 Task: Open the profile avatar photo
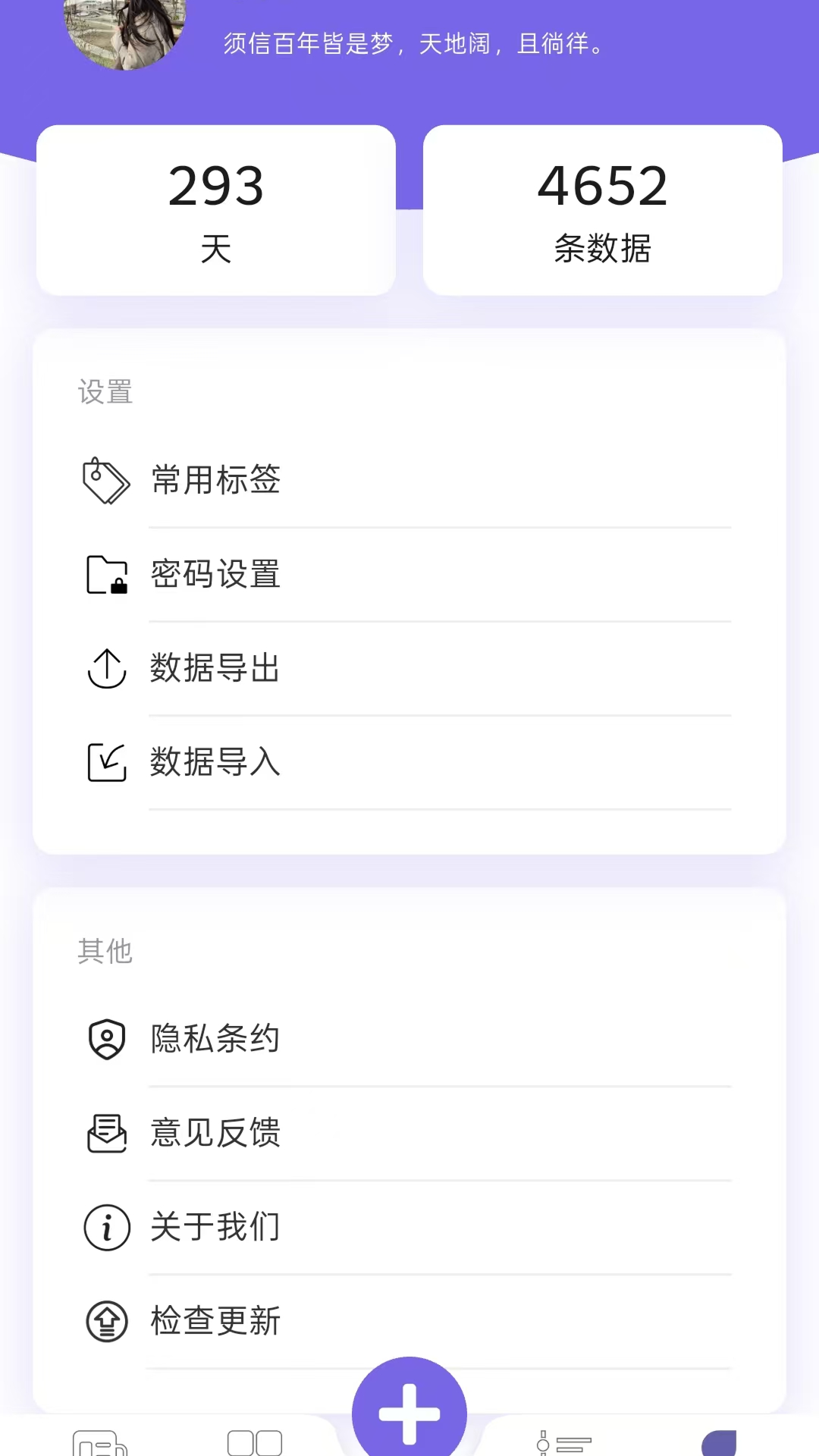pyautogui.click(x=125, y=30)
